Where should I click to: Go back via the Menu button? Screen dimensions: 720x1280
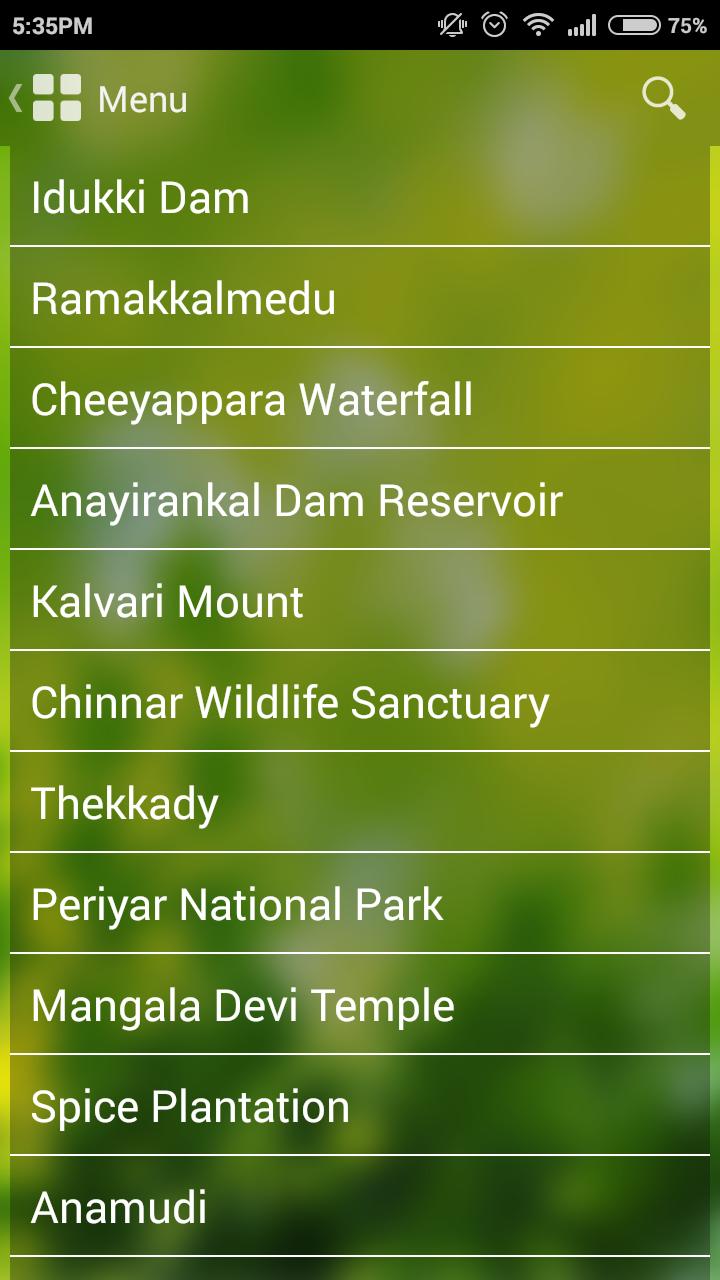pos(98,99)
